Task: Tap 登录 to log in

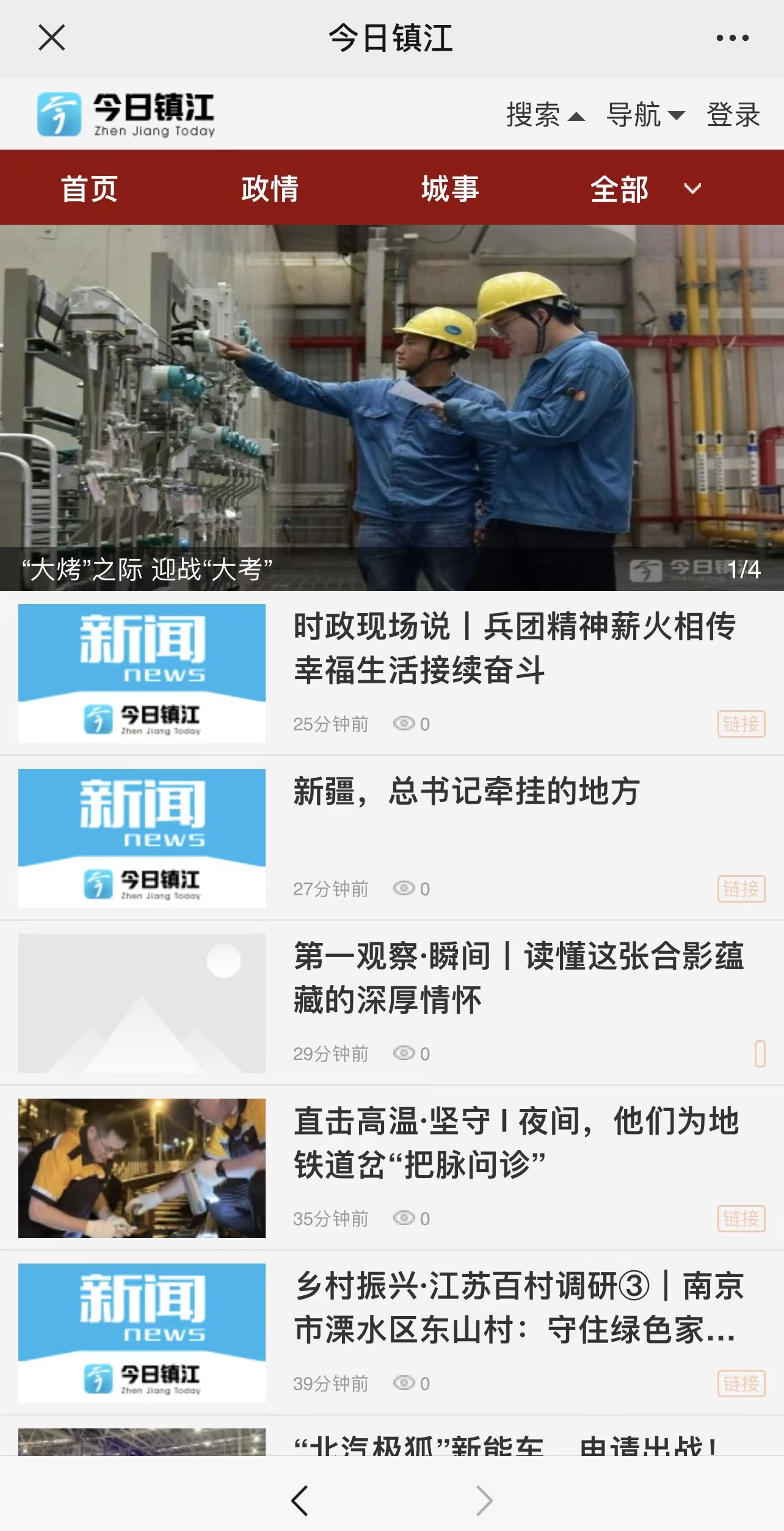Action: tap(733, 115)
